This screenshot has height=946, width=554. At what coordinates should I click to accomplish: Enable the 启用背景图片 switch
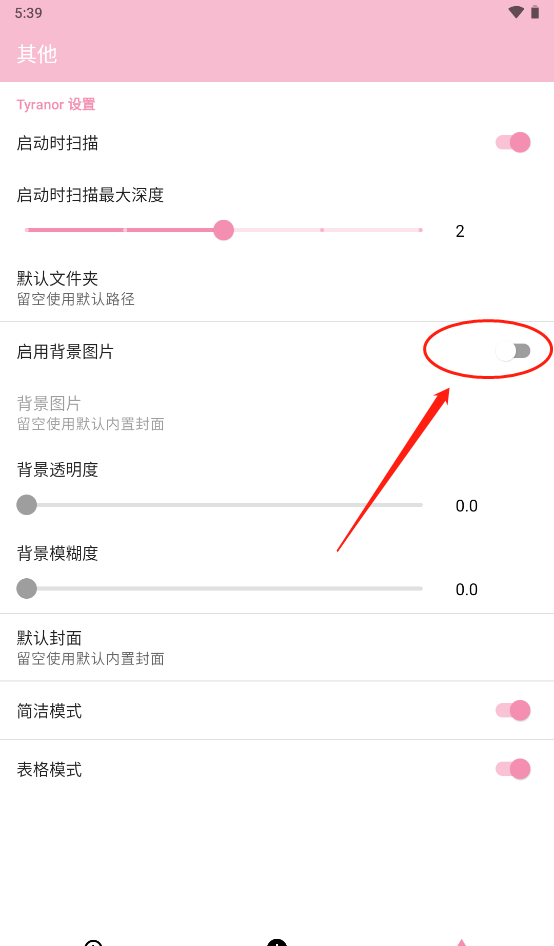pyautogui.click(x=512, y=351)
